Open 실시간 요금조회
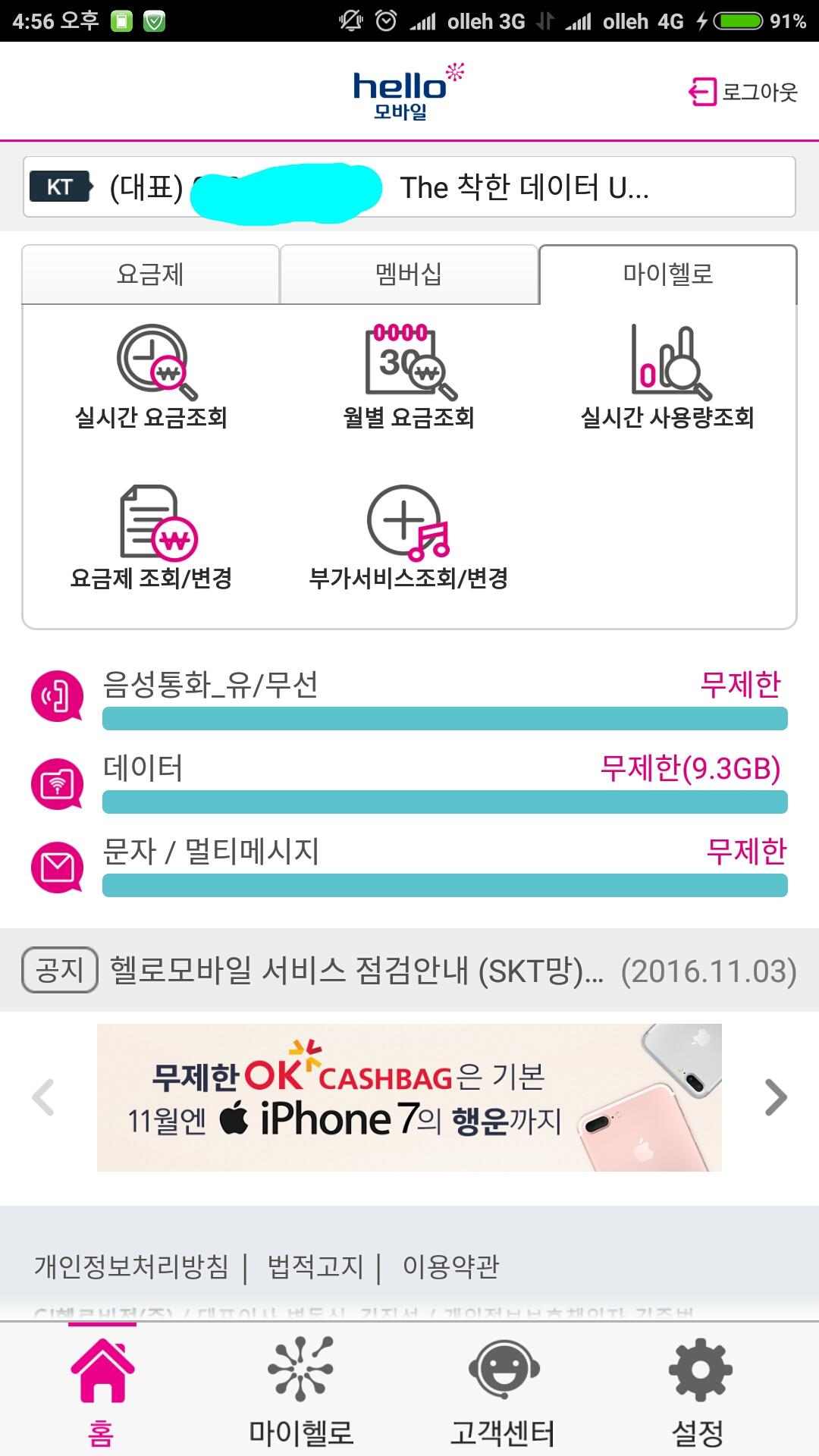 tap(151, 377)
